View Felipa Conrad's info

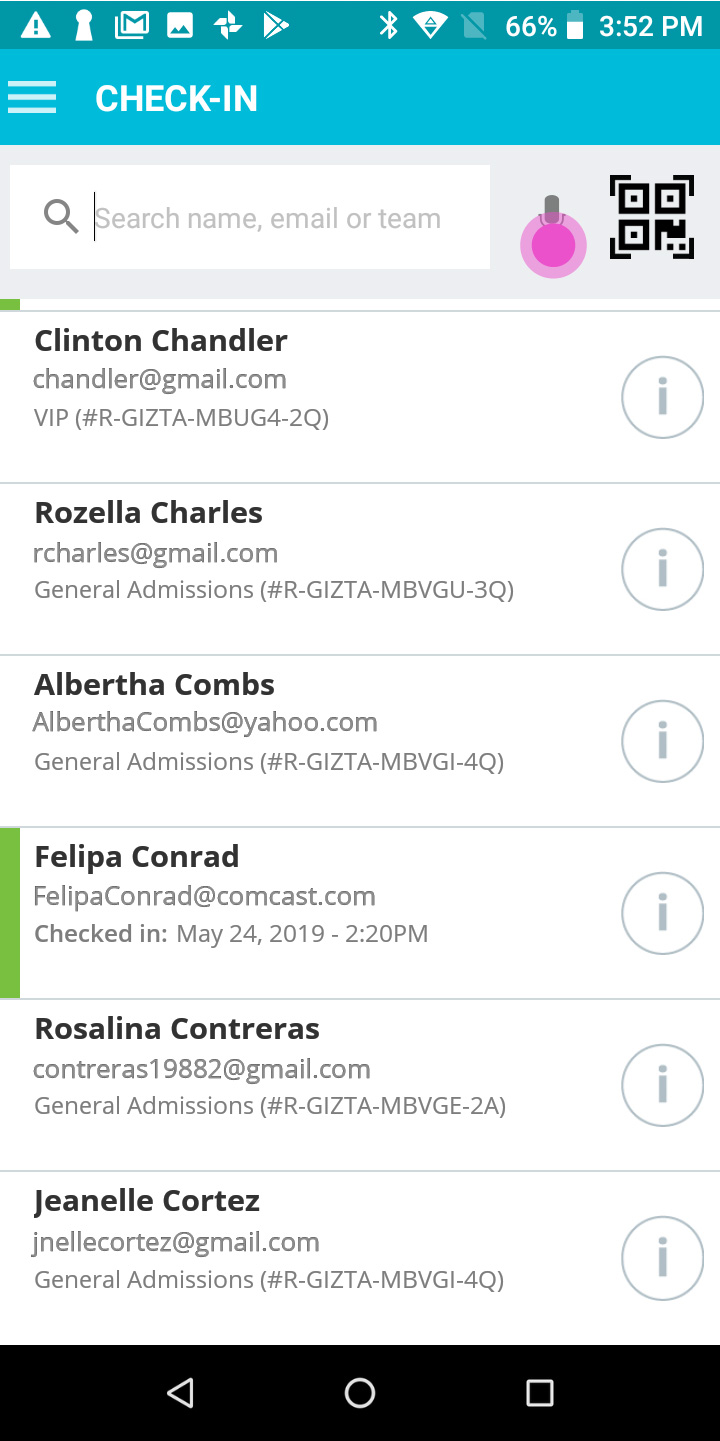coord(662,913)
